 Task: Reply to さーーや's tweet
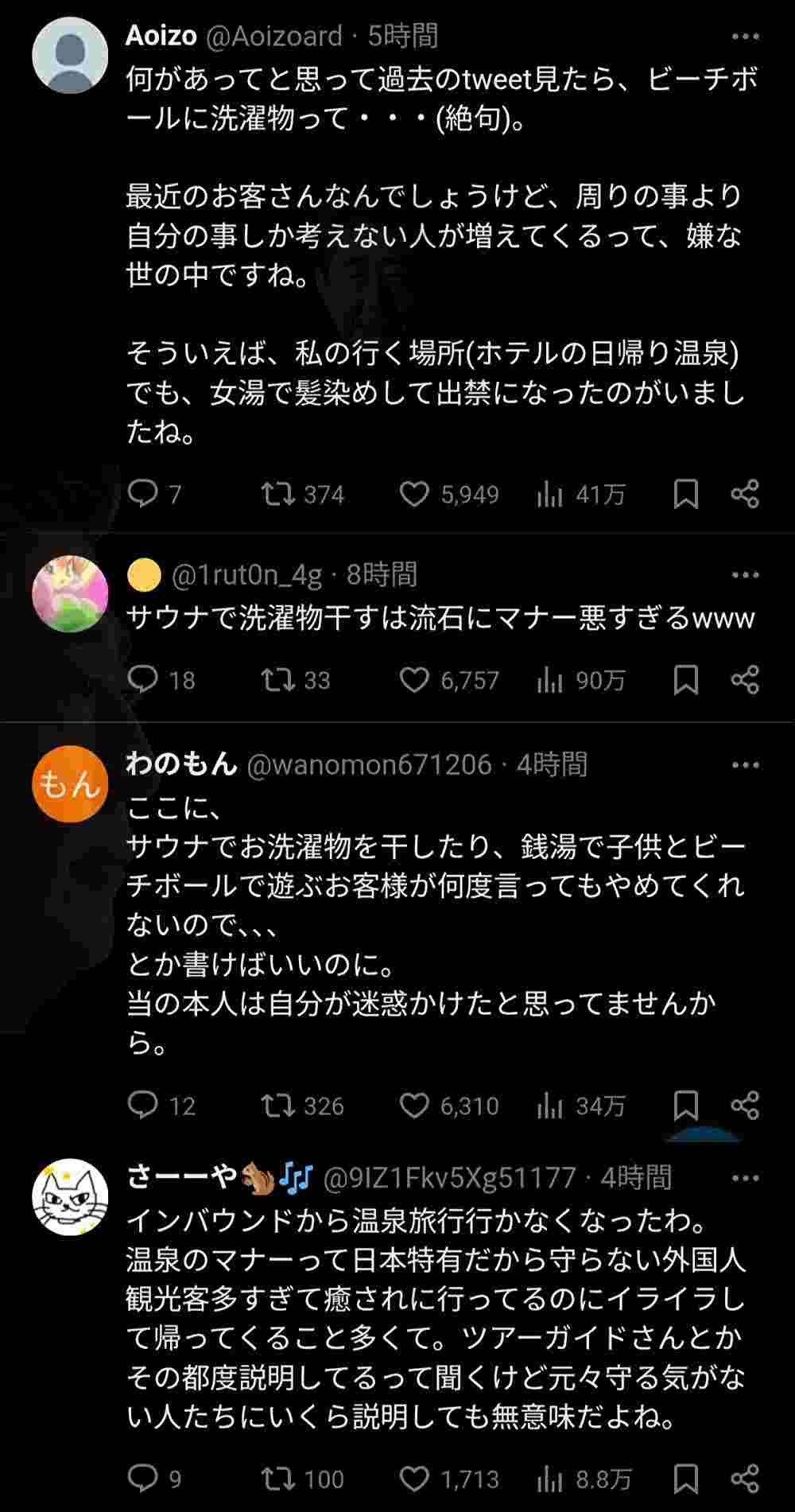(143, 1479)
